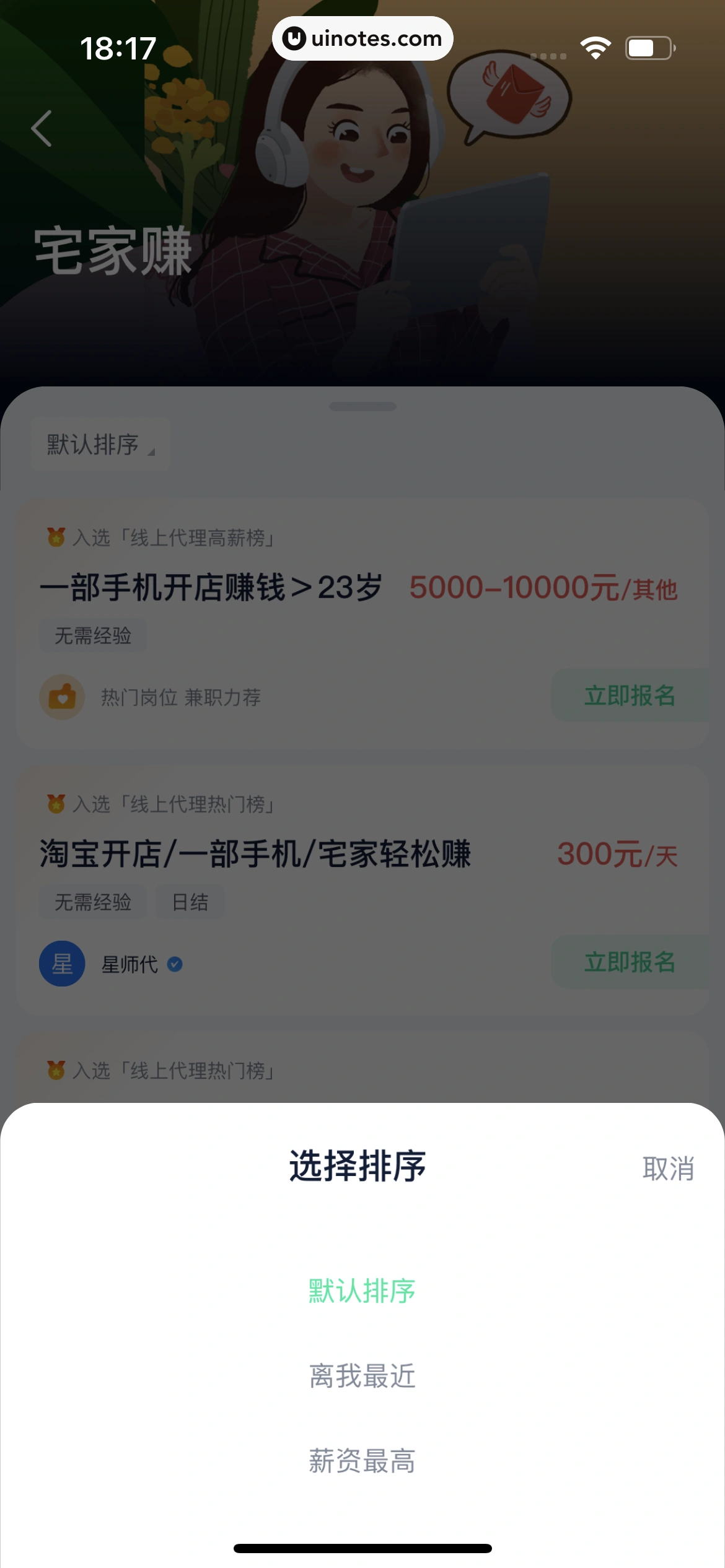Sort jobs by 离我最近
The width and height of the screenshot is (725, 1568).
pos(362,1376)
